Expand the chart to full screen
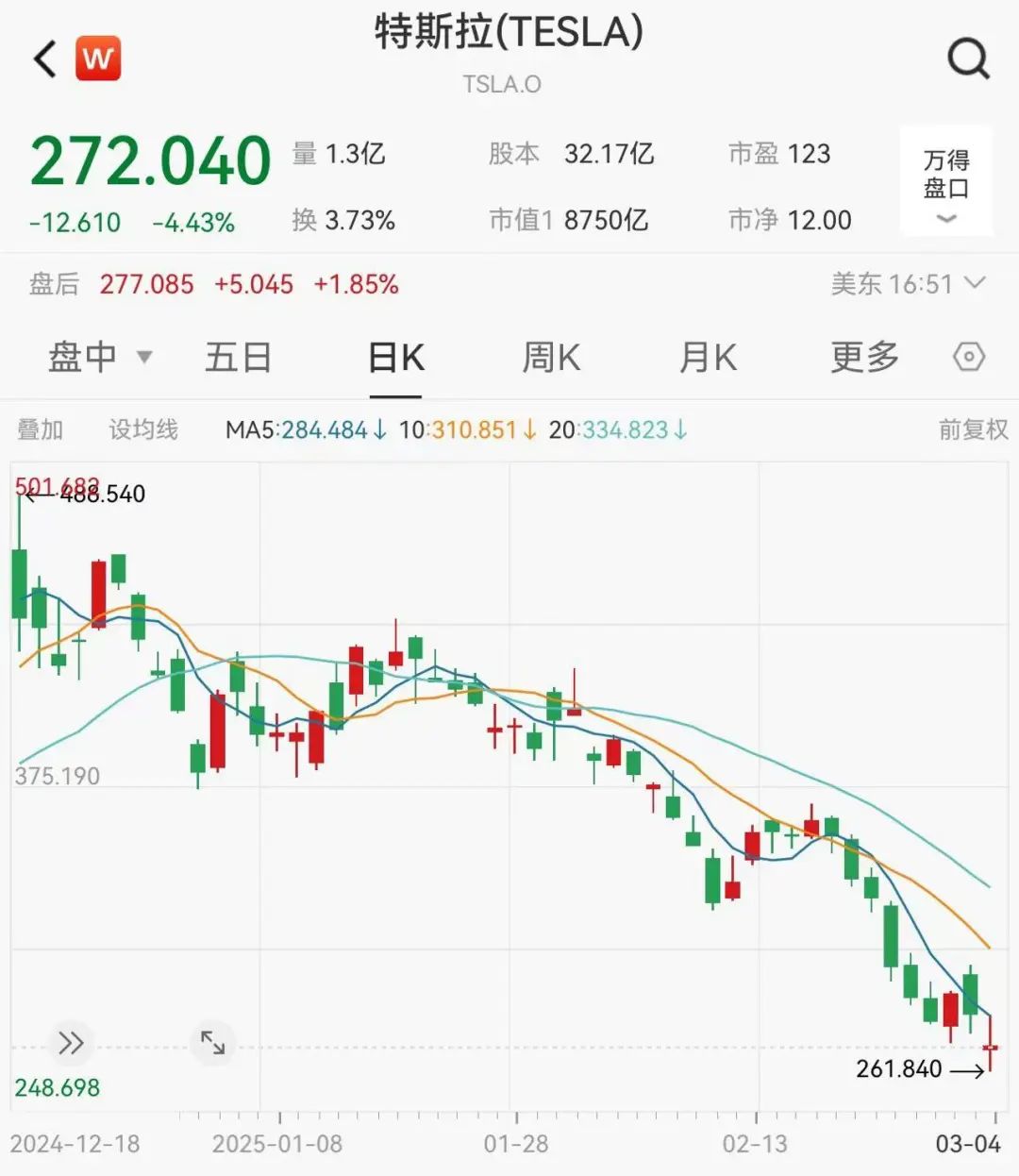The image size is (1019, 1176). coord(212,1043)
